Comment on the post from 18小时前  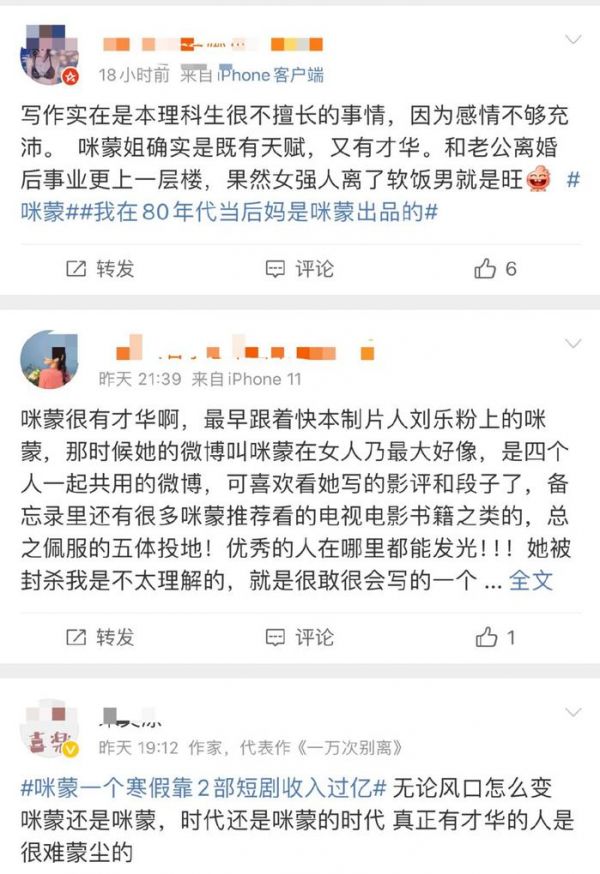299,268
